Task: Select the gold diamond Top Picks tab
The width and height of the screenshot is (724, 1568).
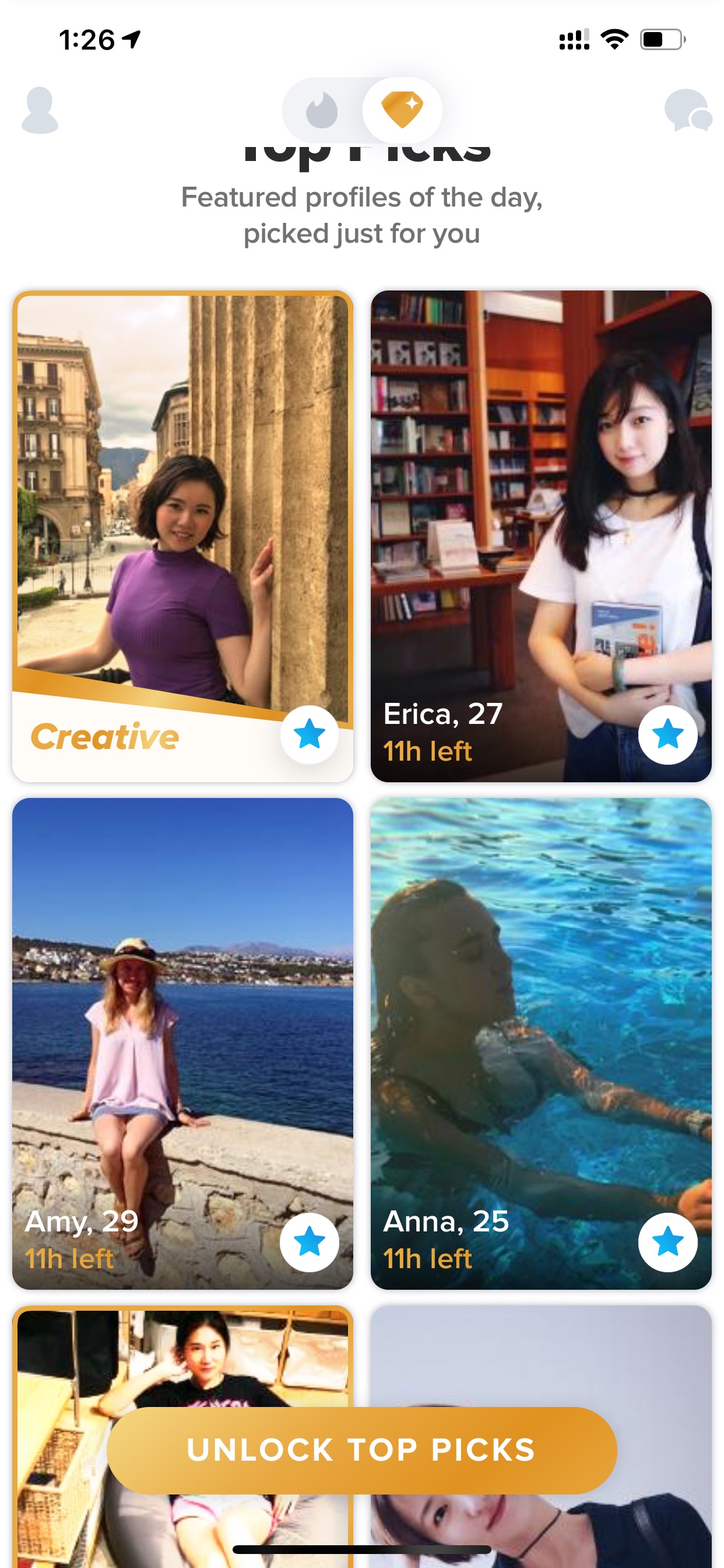Action: tap(402, 110)
